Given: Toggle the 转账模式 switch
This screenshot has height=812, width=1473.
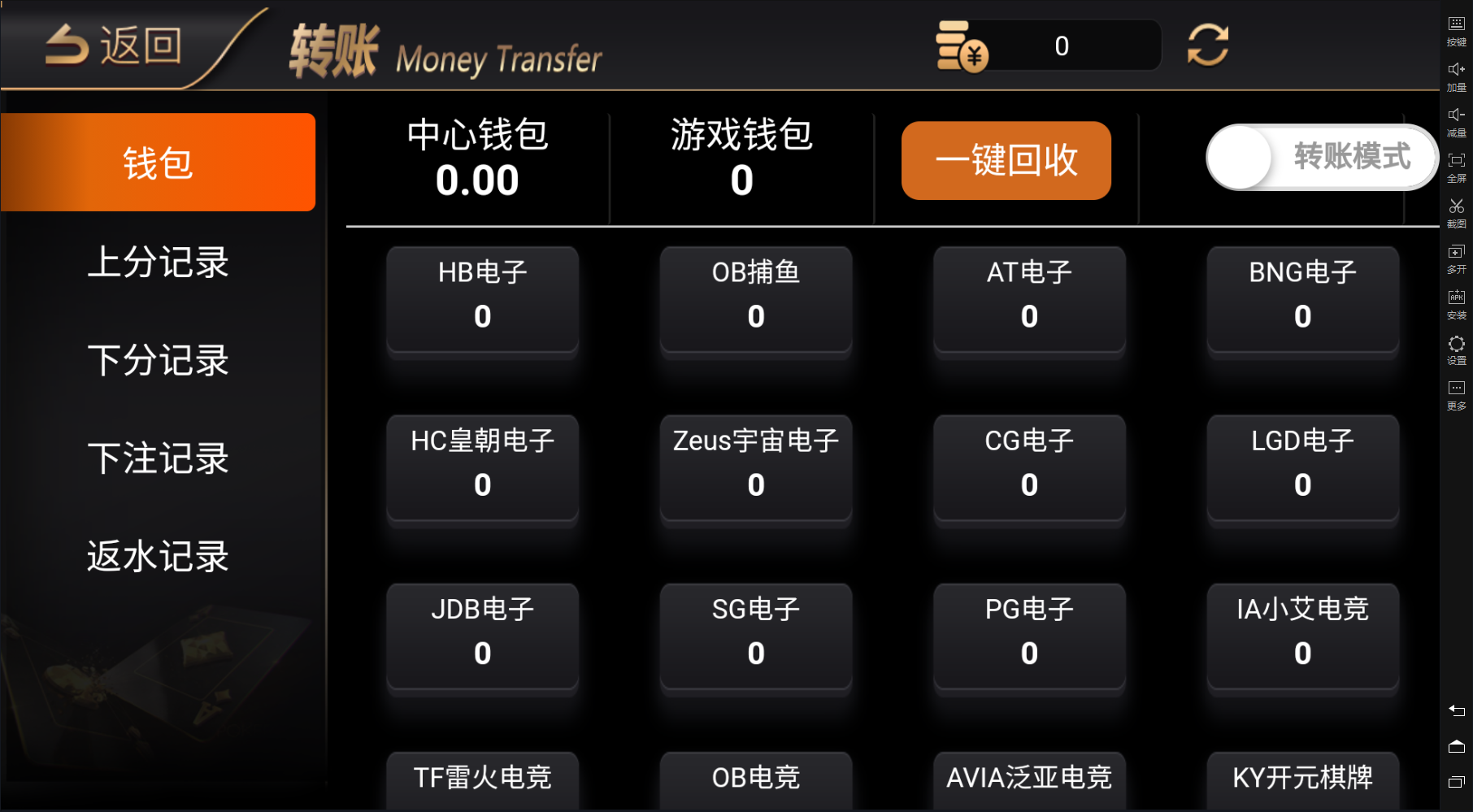Looking at the screenshot, I should (x=1321, y=157).
